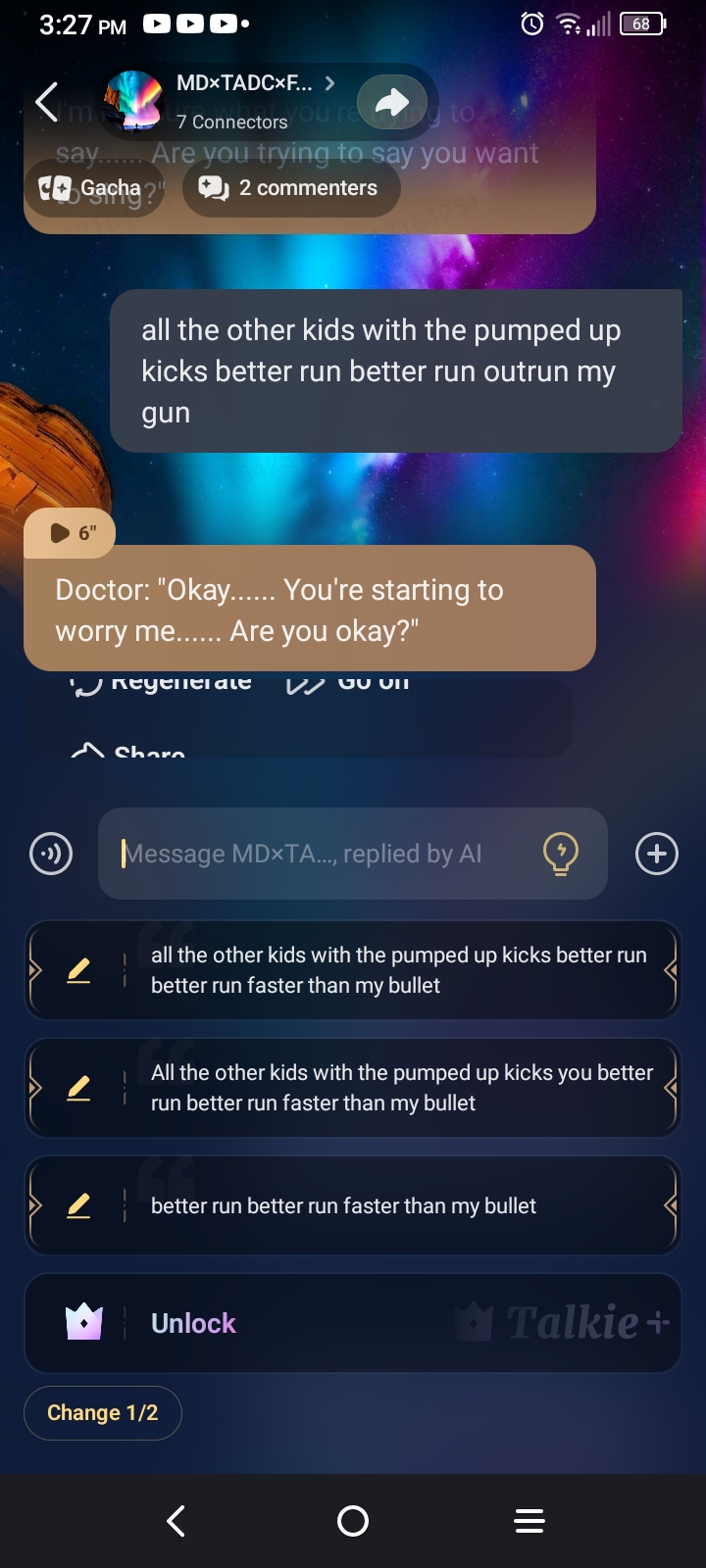Viewport: 706px width, 1568px height.
Task: Select suggestion starting "all the other kids"
Action: 398,970
